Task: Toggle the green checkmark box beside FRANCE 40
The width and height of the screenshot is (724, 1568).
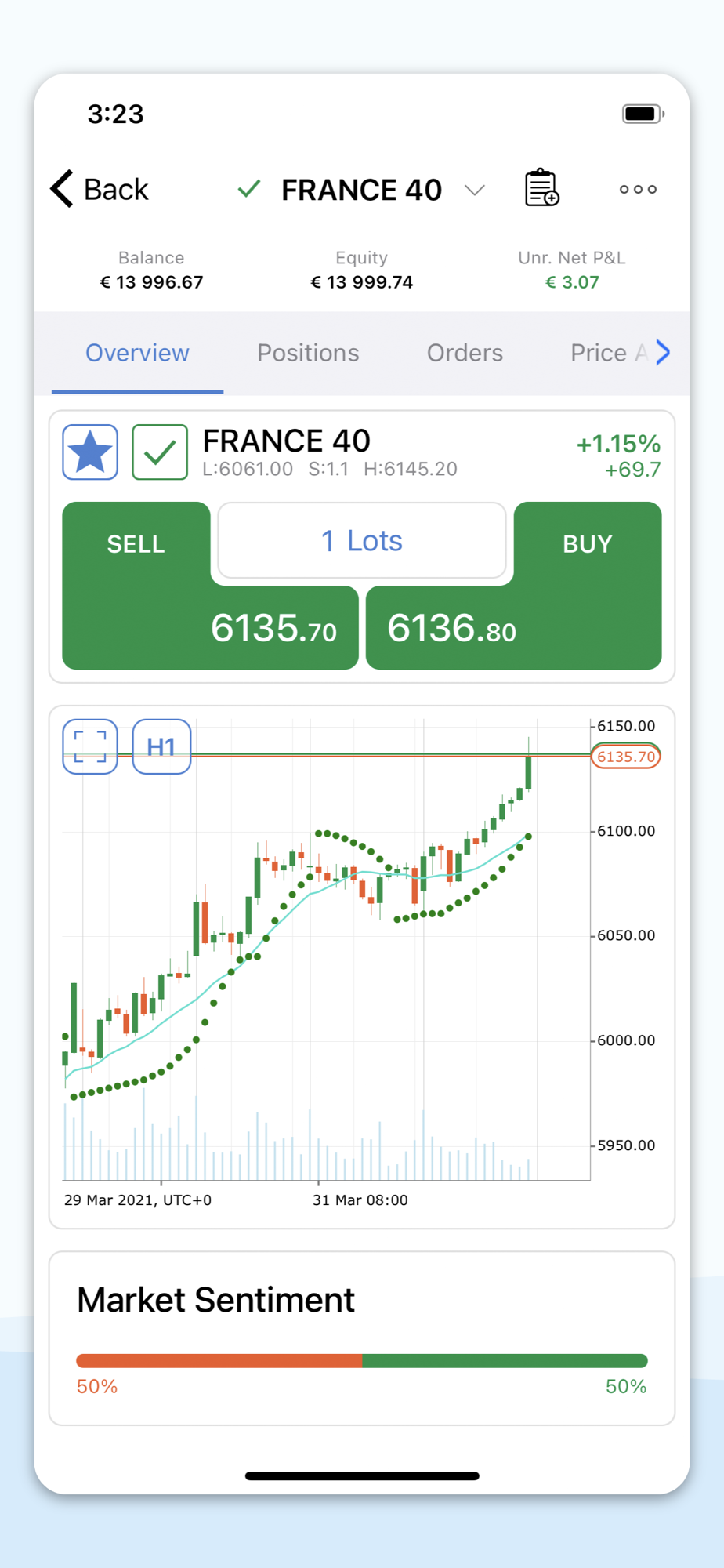Action: point(160,452)
